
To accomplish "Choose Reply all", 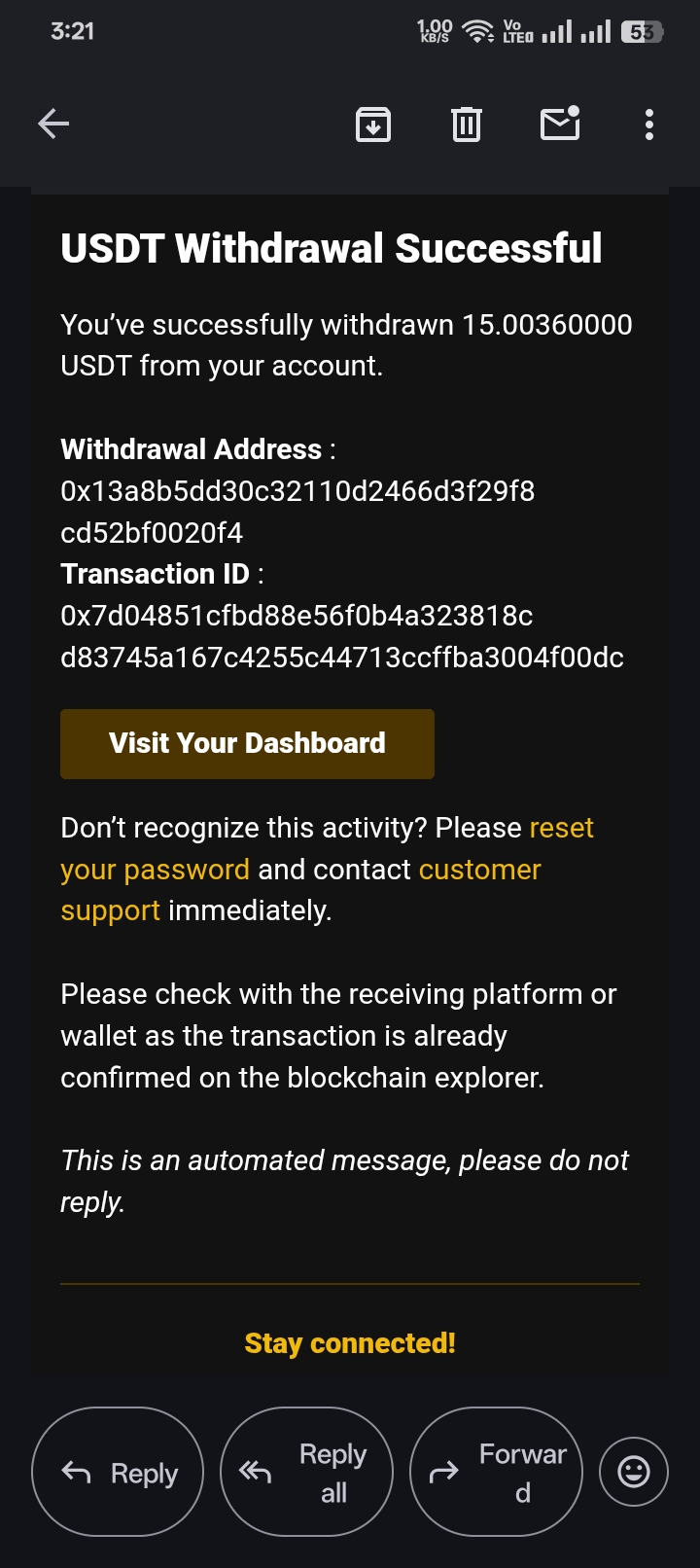I will [x=307, y=1472].
